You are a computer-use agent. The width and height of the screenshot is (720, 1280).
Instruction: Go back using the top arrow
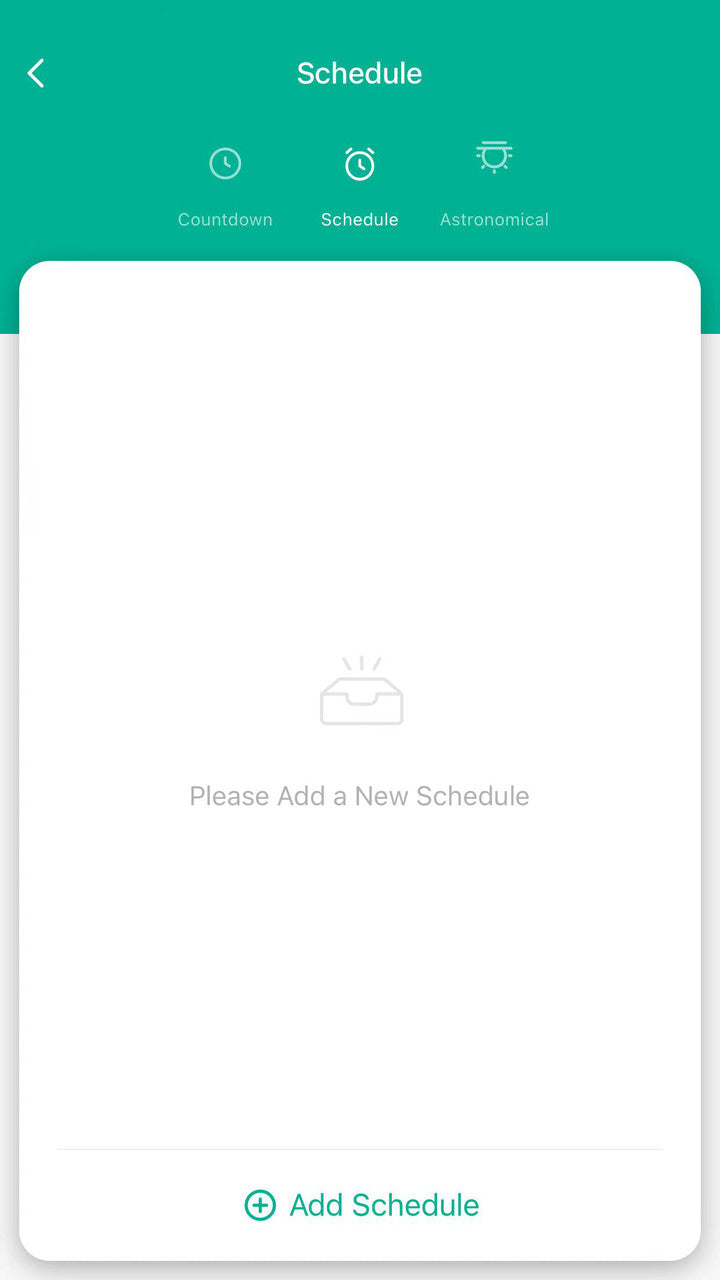pyautogui.click(x=36, y=73)
